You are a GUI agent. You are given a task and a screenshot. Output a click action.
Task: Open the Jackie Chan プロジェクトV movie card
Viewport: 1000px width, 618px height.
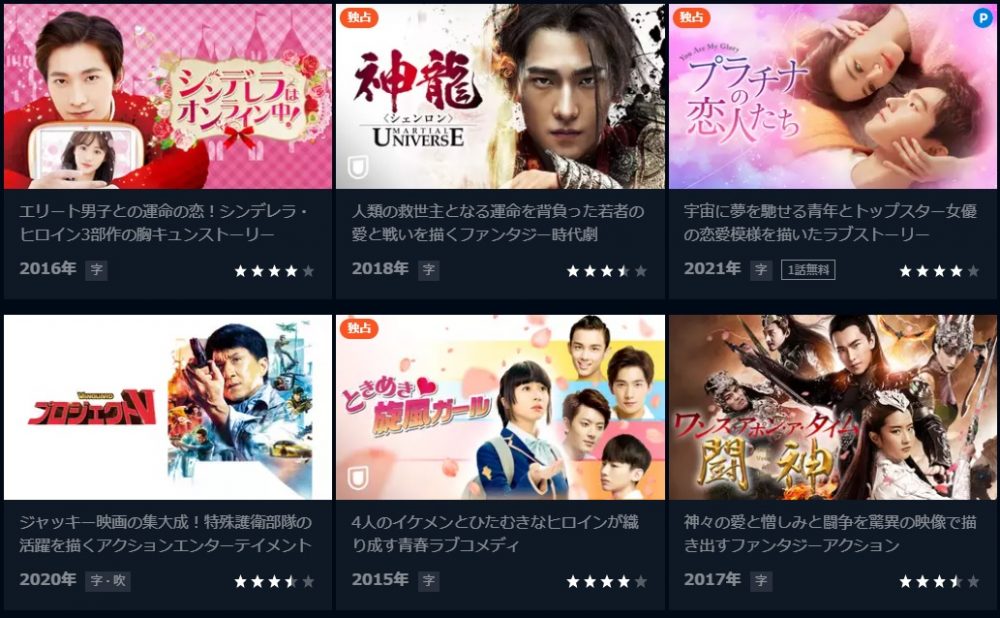tap(168, 408)
